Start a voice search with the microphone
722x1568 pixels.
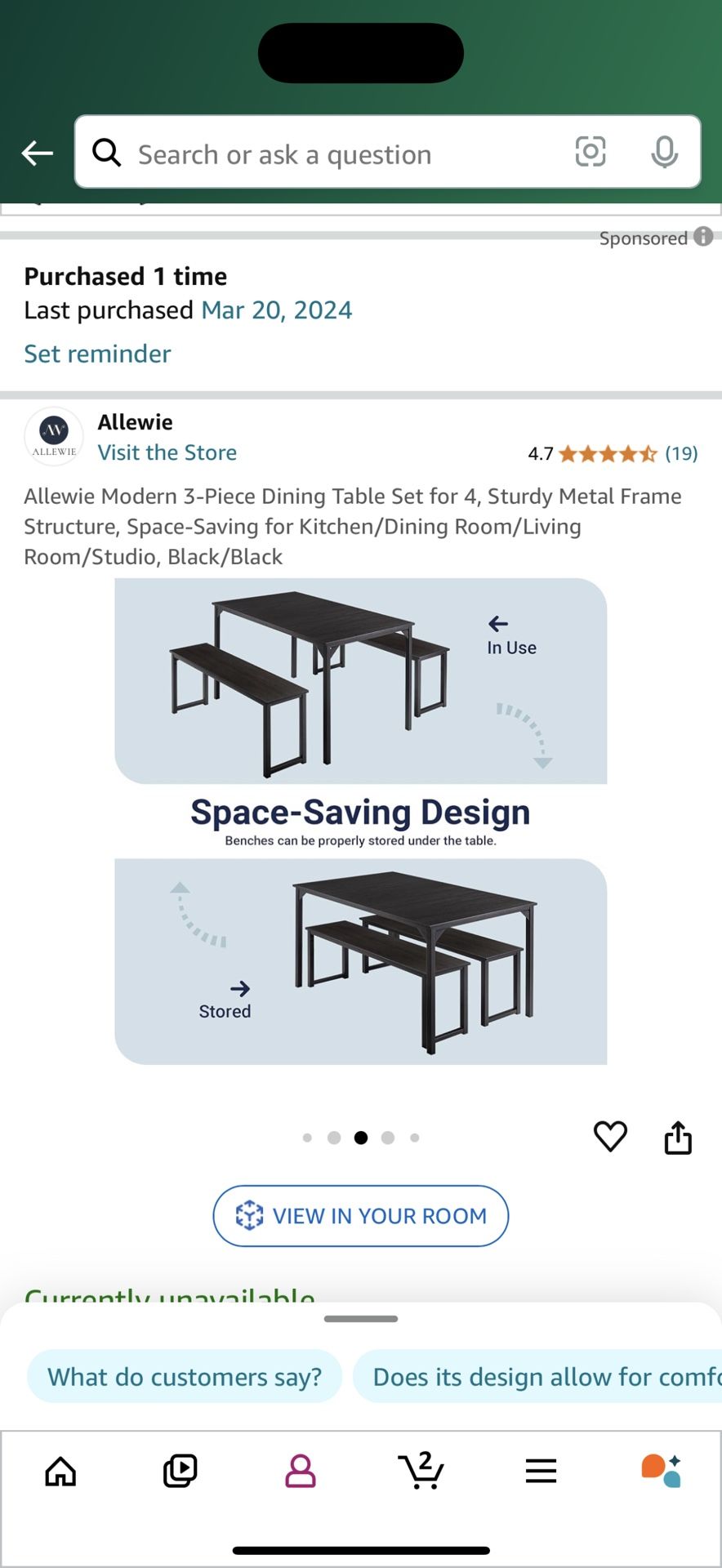tap(664, 153)
